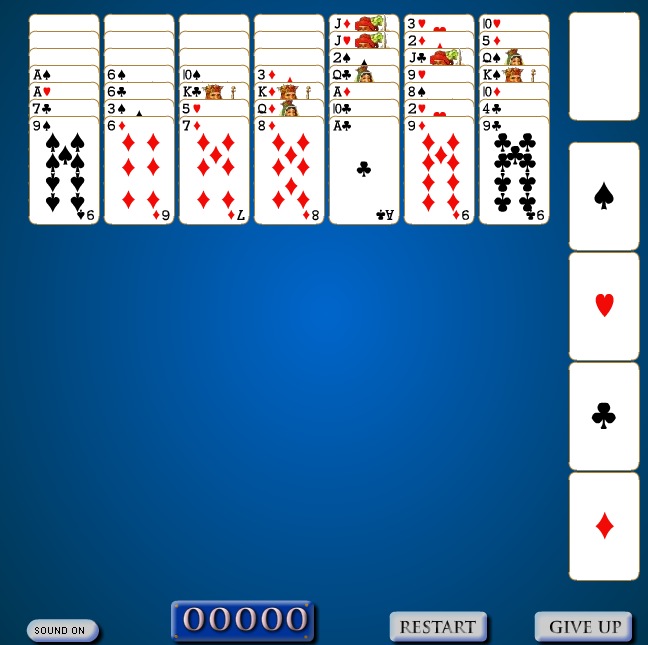This screenshot has height=645, width=648.
Task: Select the 9 of clubs card
Action: tap(514, 172)
